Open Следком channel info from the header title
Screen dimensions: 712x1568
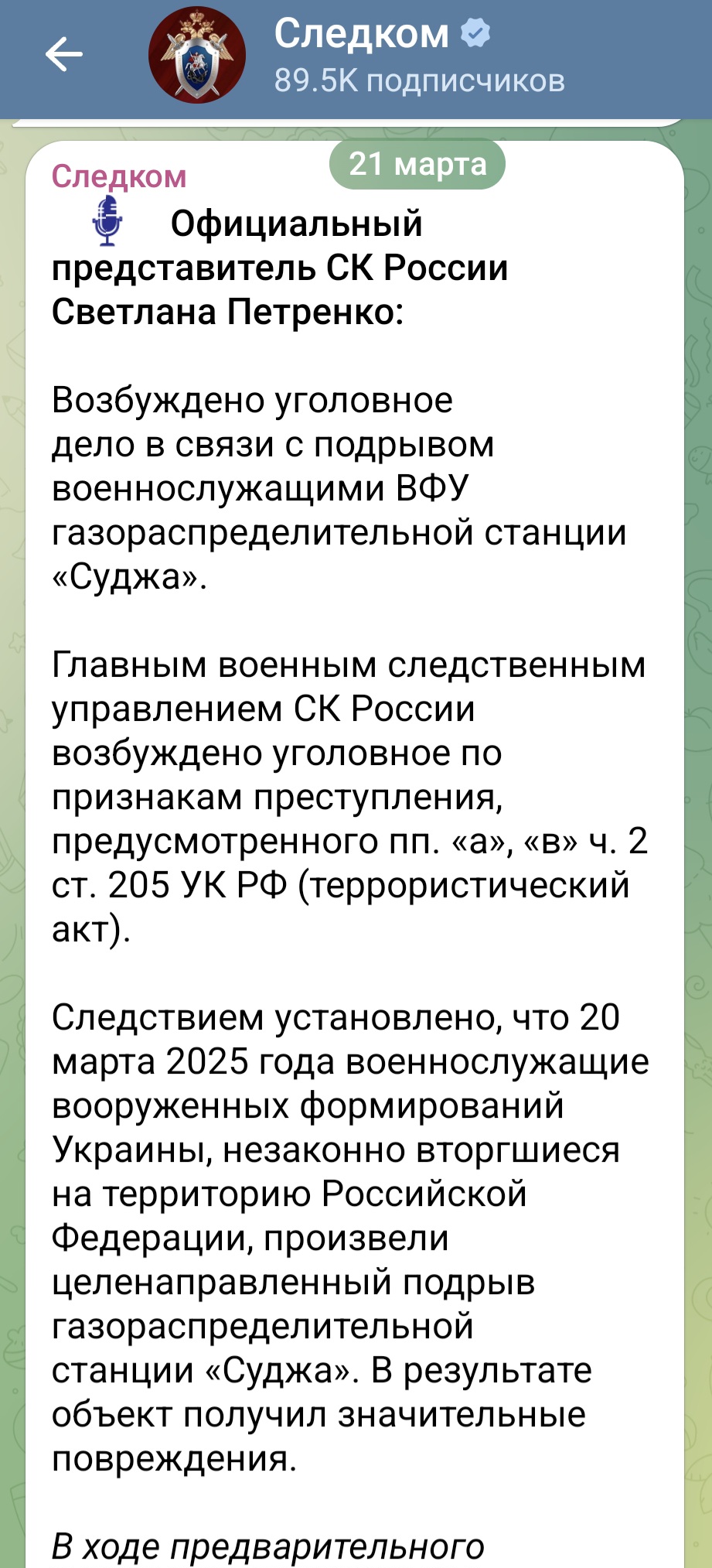point(362,34)
